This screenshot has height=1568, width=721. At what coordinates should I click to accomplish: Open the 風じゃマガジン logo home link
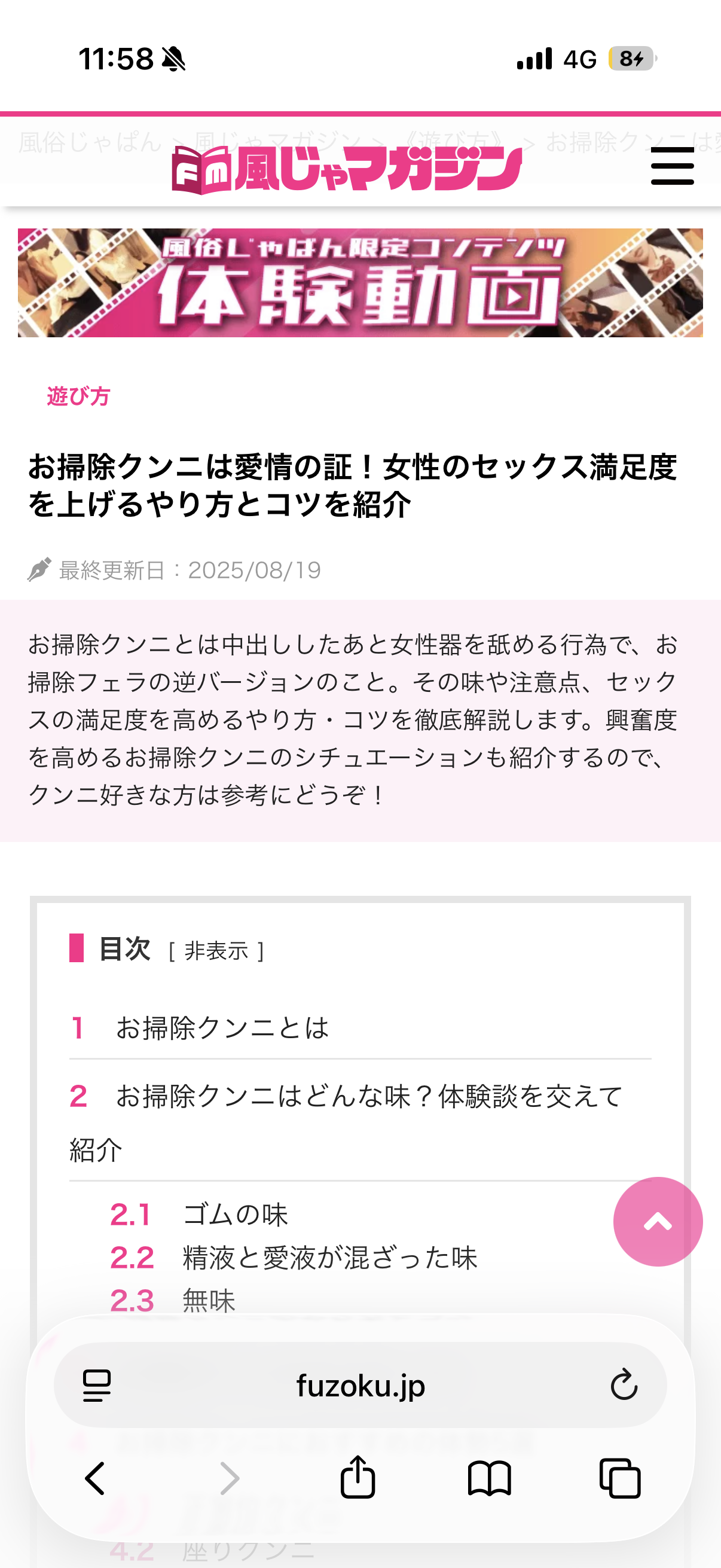pos(347,170)
